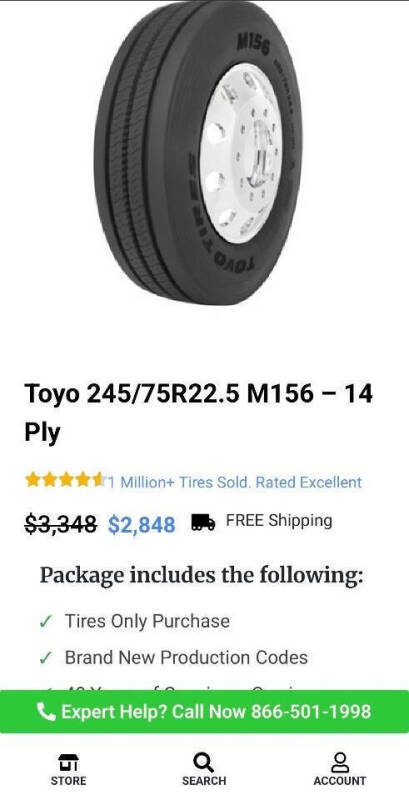Call expert help at 866-501-1998
The width and height of the screenshot is (409, 800).
(x=204, y=711)
